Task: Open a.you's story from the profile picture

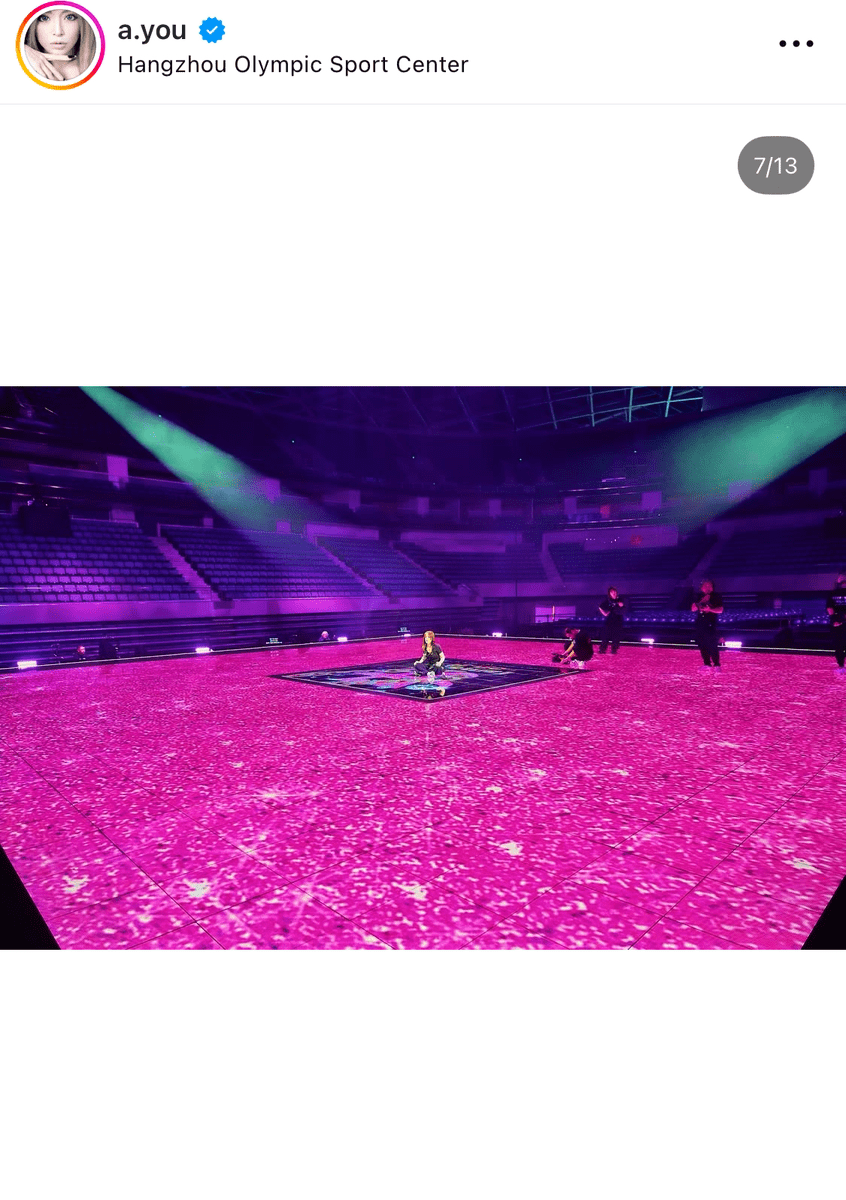Action: 60,46
